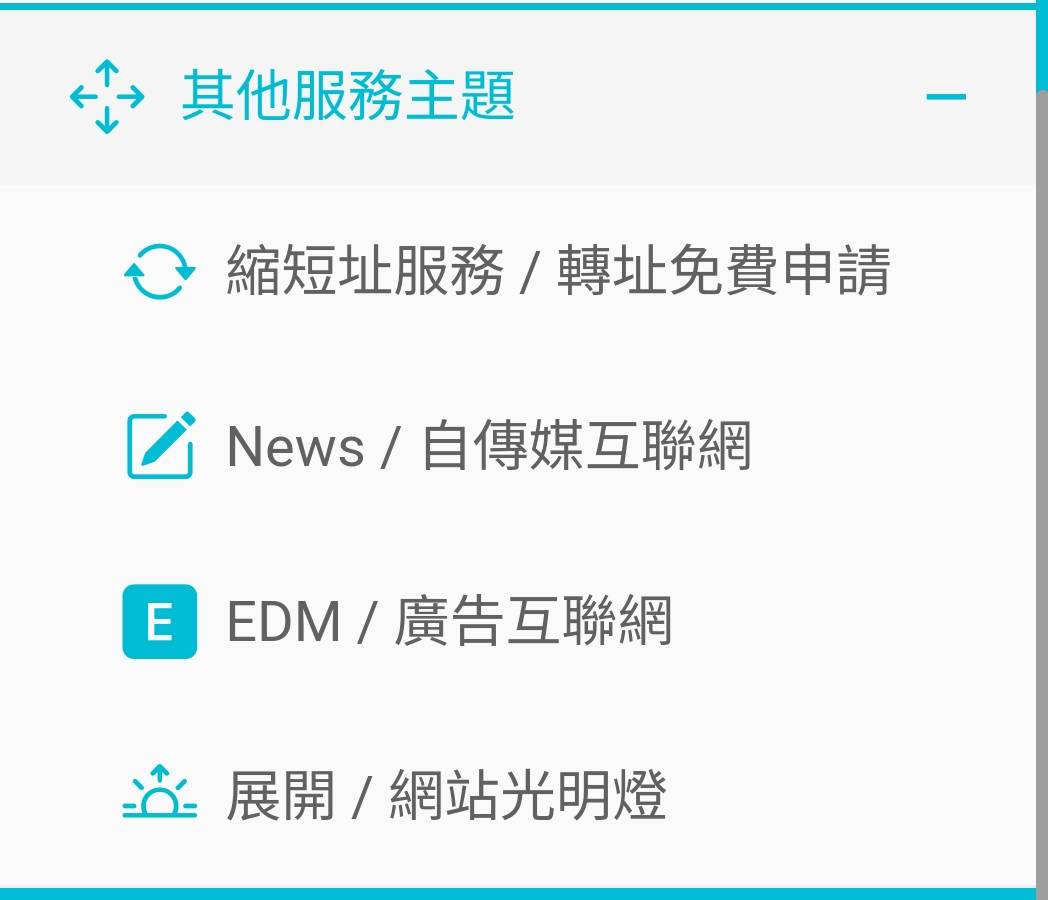Image resolution: width=1048 pixels, height=900 pixels.
Task: Open 縮短址服務 / 轉址免費申請
Action: (557, 271)
